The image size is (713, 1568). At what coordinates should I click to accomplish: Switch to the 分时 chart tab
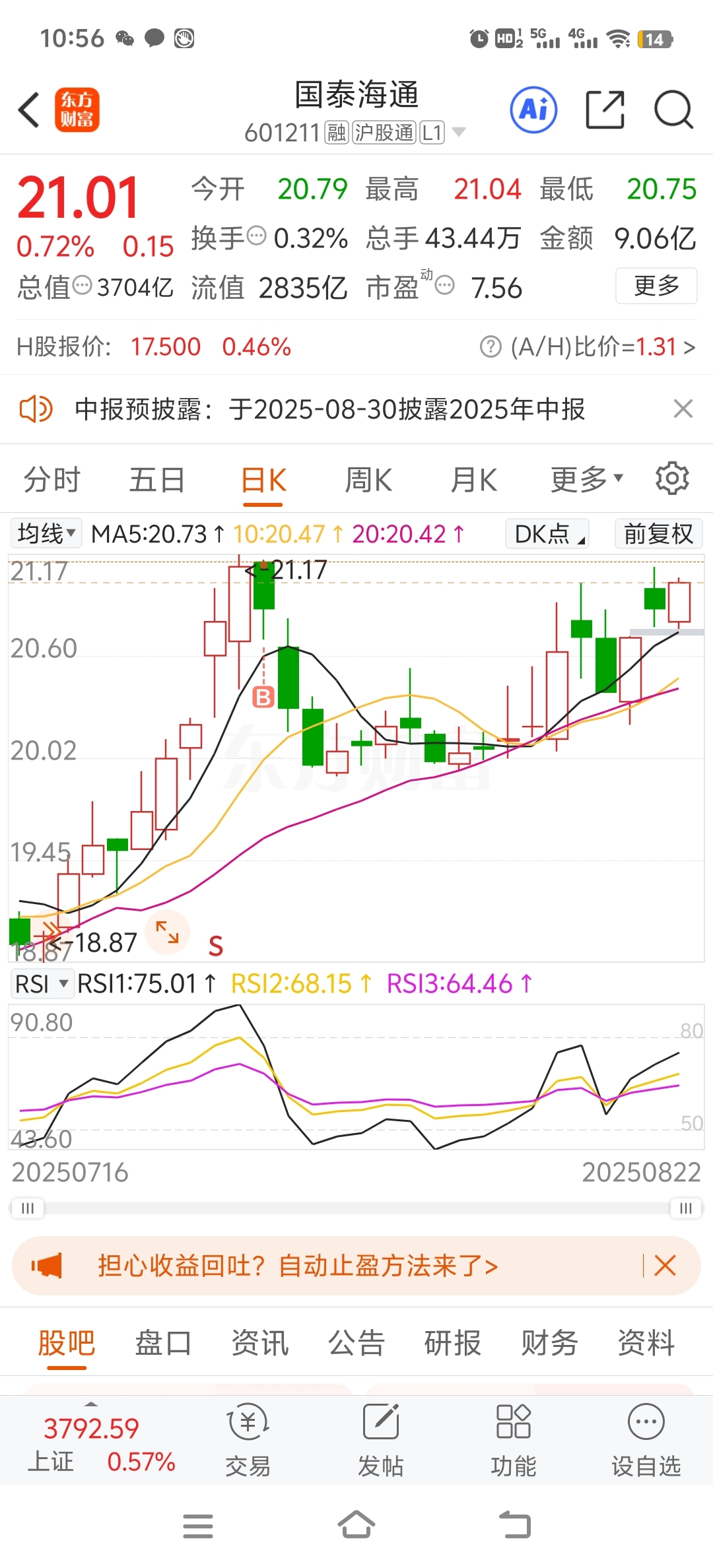[51, 480]
